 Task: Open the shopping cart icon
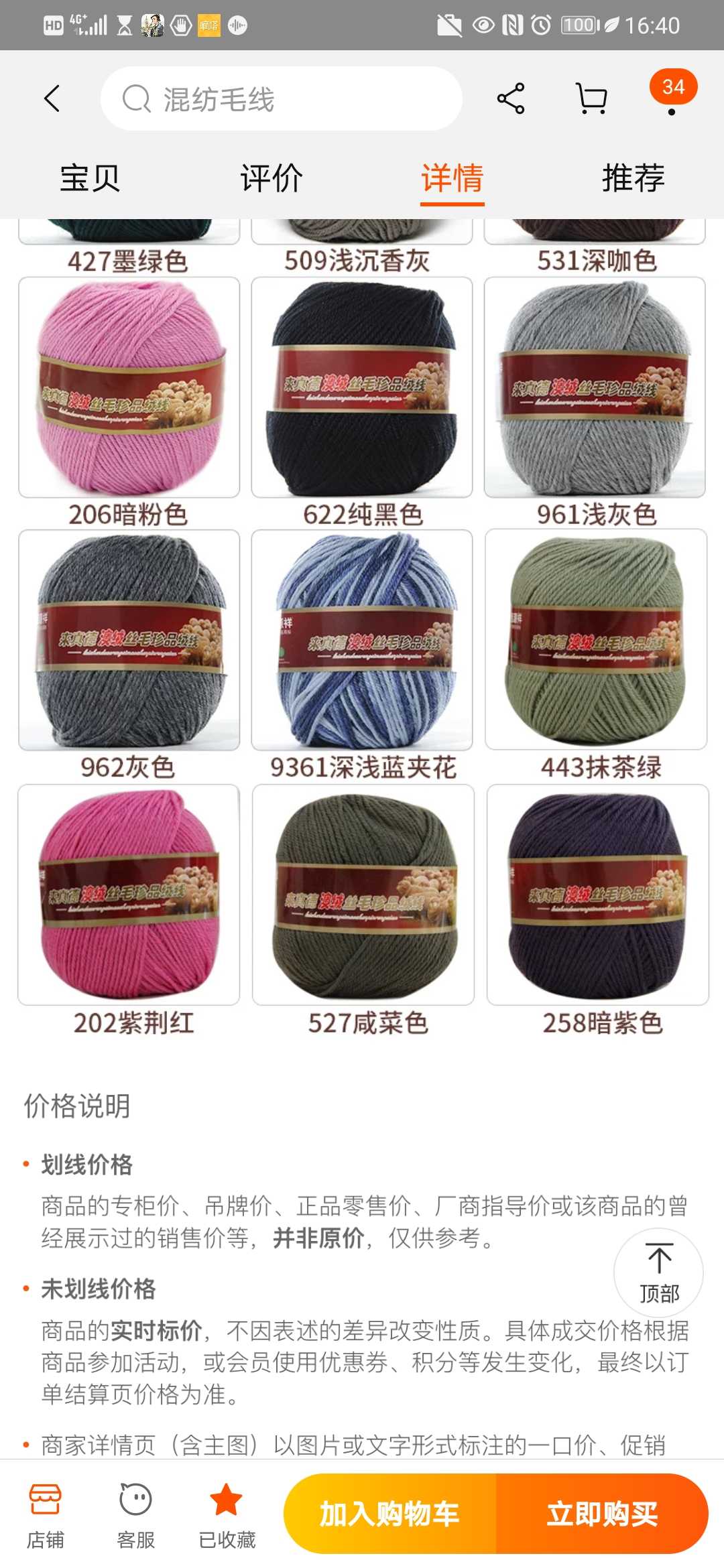592,99
